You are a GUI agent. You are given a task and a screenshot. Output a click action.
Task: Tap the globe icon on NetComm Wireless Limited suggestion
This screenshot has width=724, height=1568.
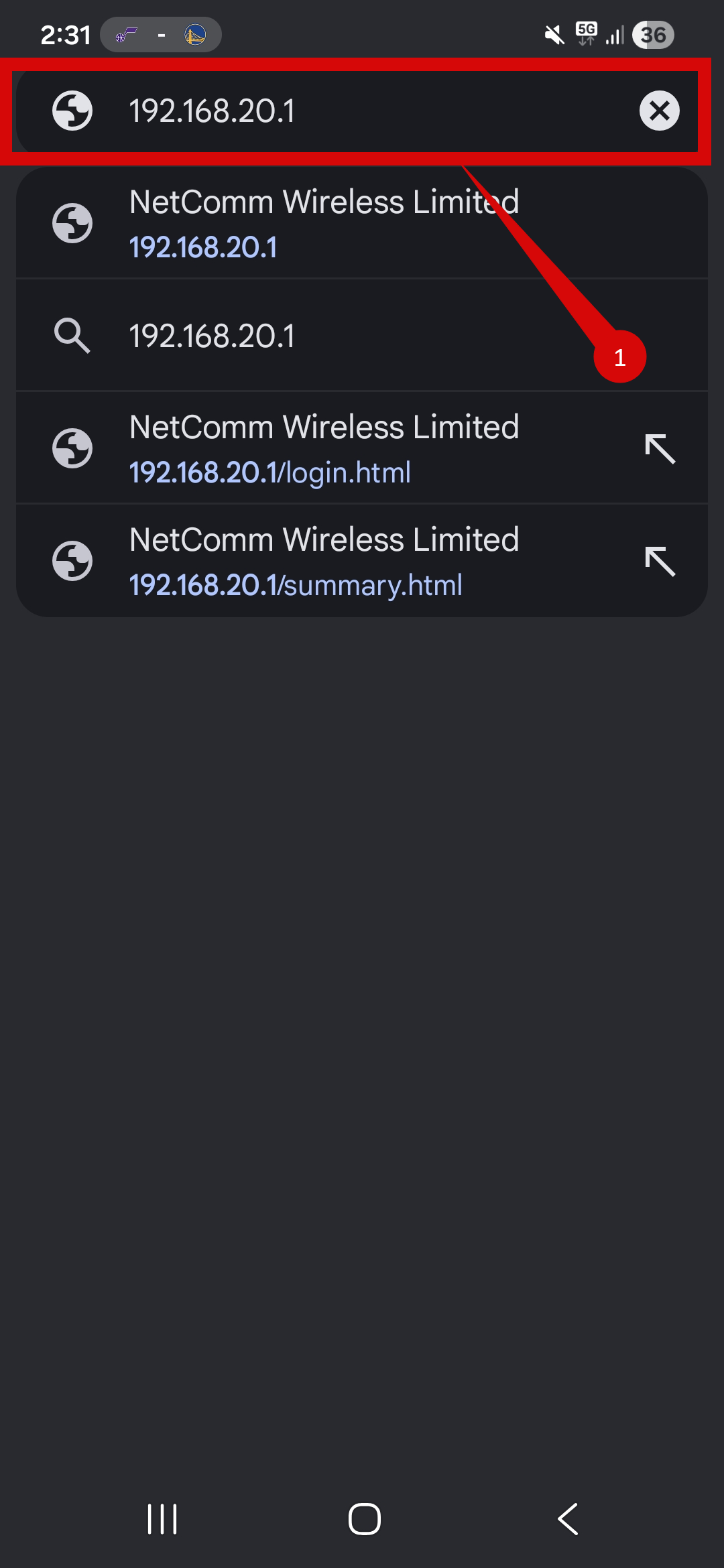click(x=72, y=224)
